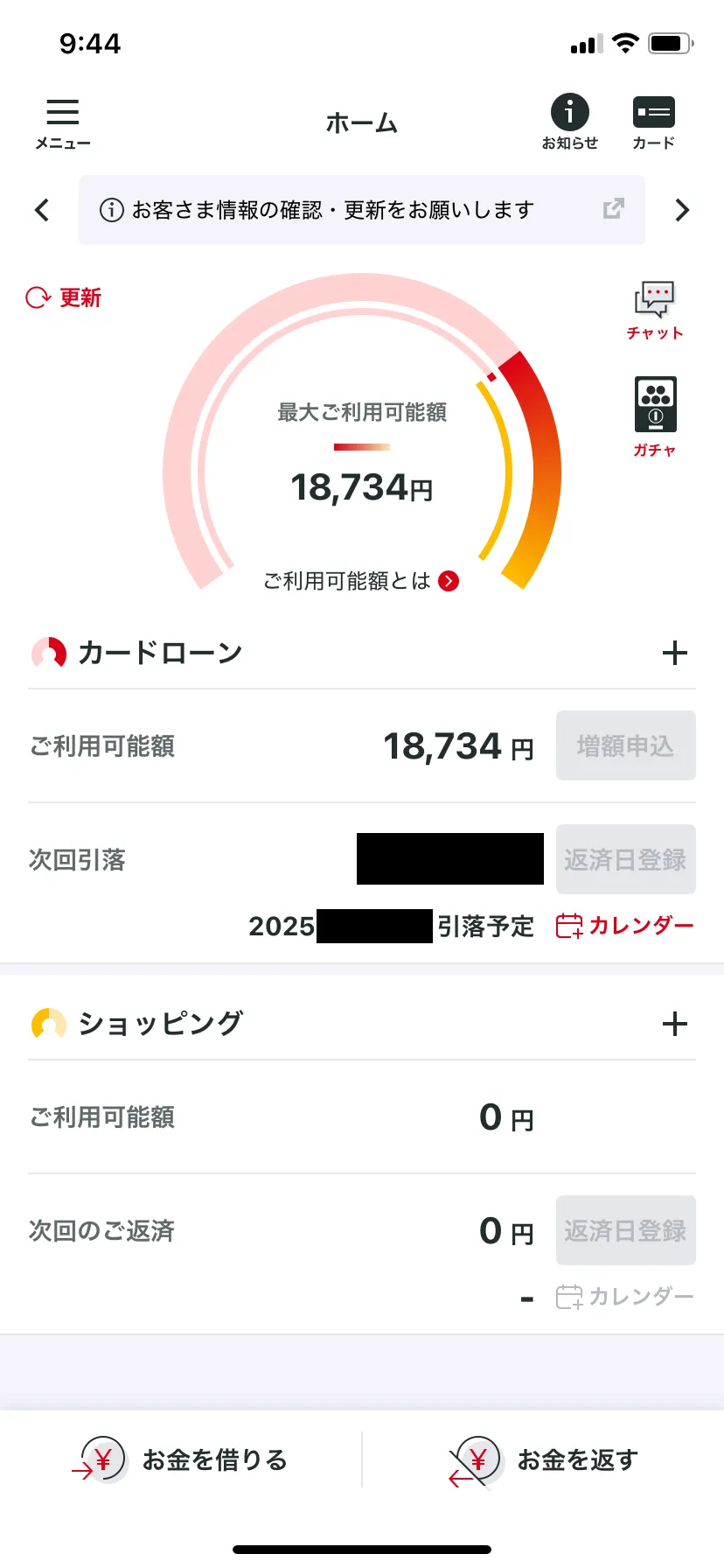
Task: Open チャット support
Action: click(x=654, y=310)
